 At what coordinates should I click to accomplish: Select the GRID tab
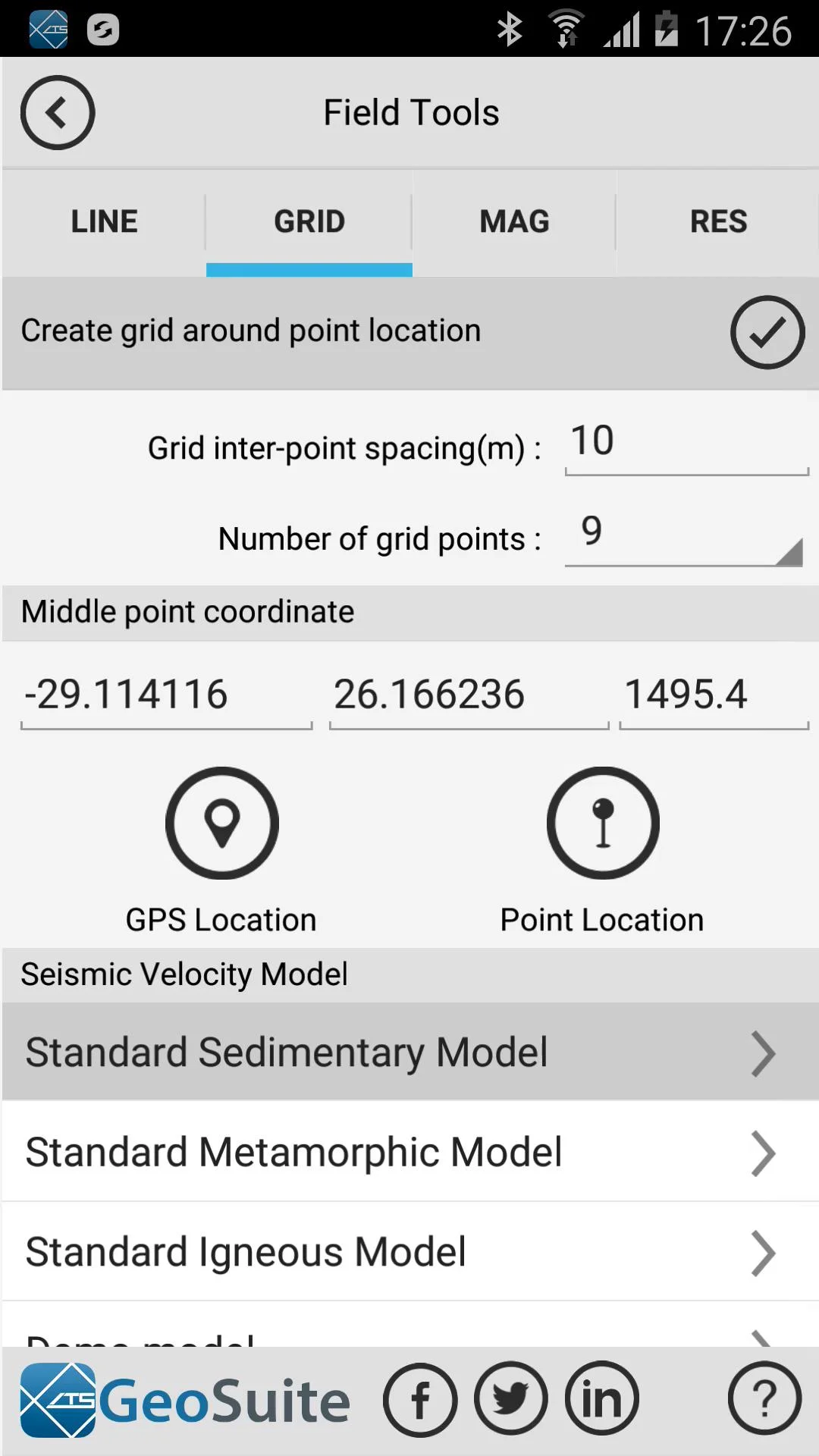pyautogui.click(x=309, y=222)
